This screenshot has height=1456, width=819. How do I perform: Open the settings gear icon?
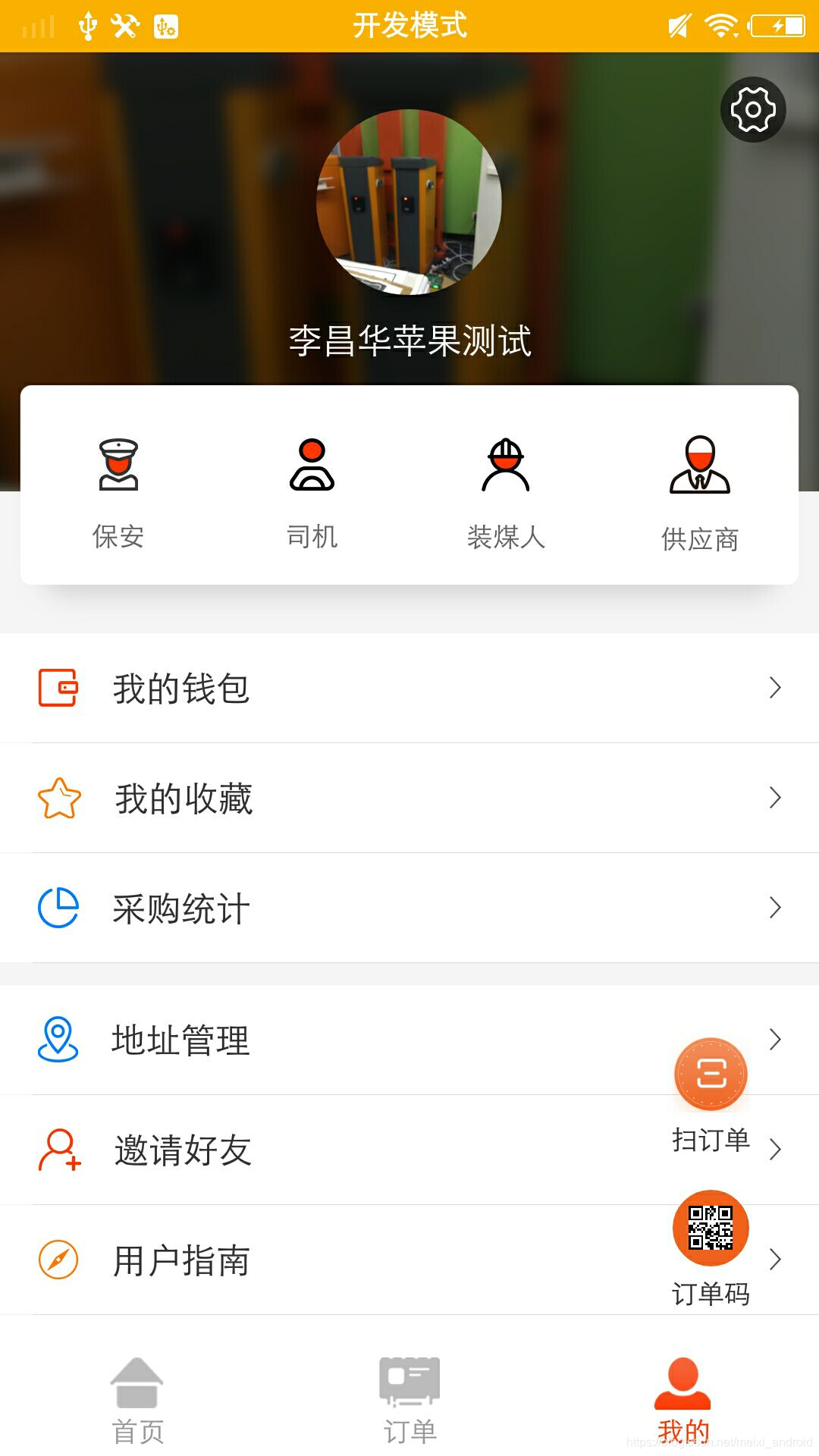tap(752, 110)
